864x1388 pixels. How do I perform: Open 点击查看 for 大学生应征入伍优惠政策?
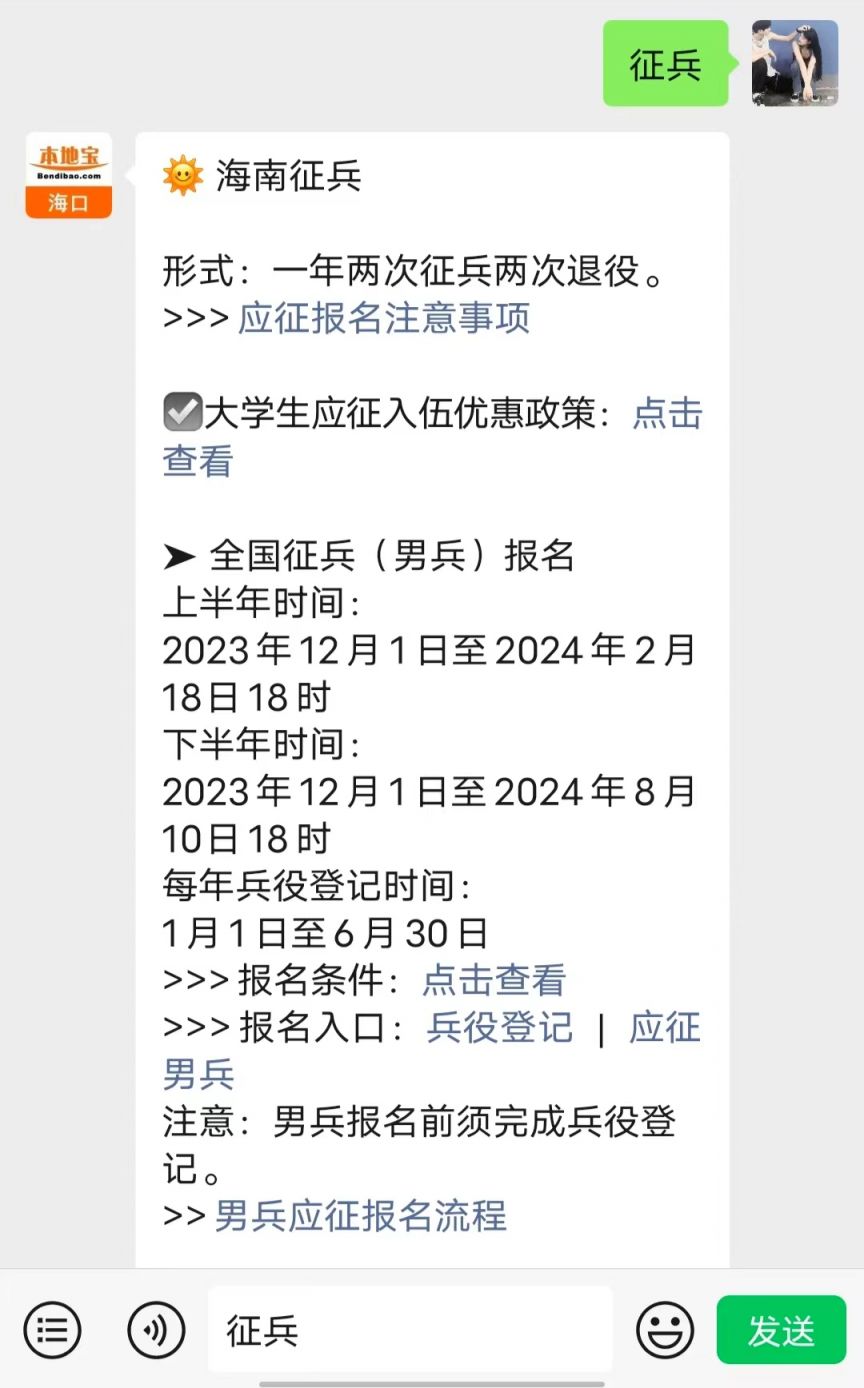click(433, 437)
